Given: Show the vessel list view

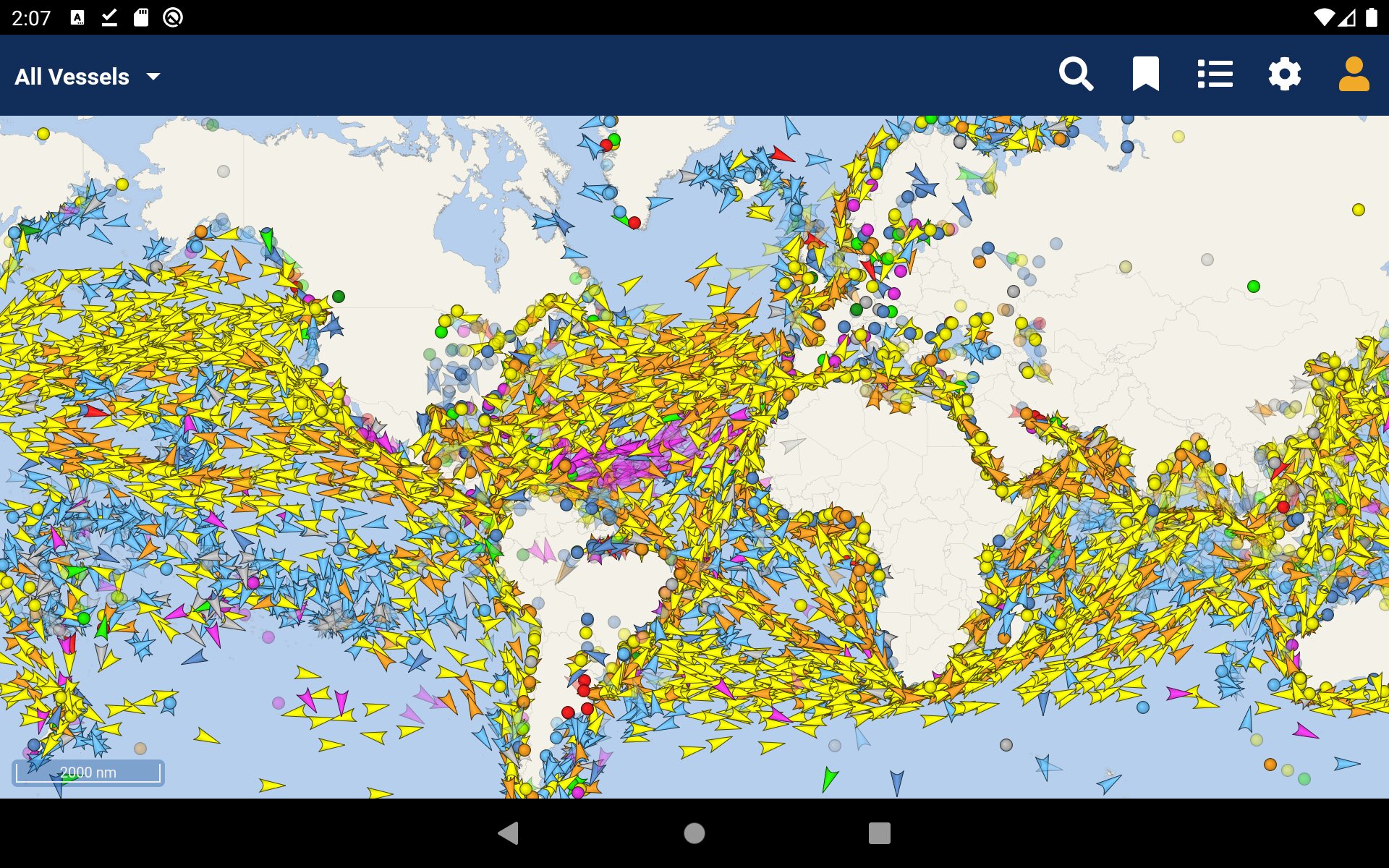Looking at the screenshot, I should click(1215, 75).
